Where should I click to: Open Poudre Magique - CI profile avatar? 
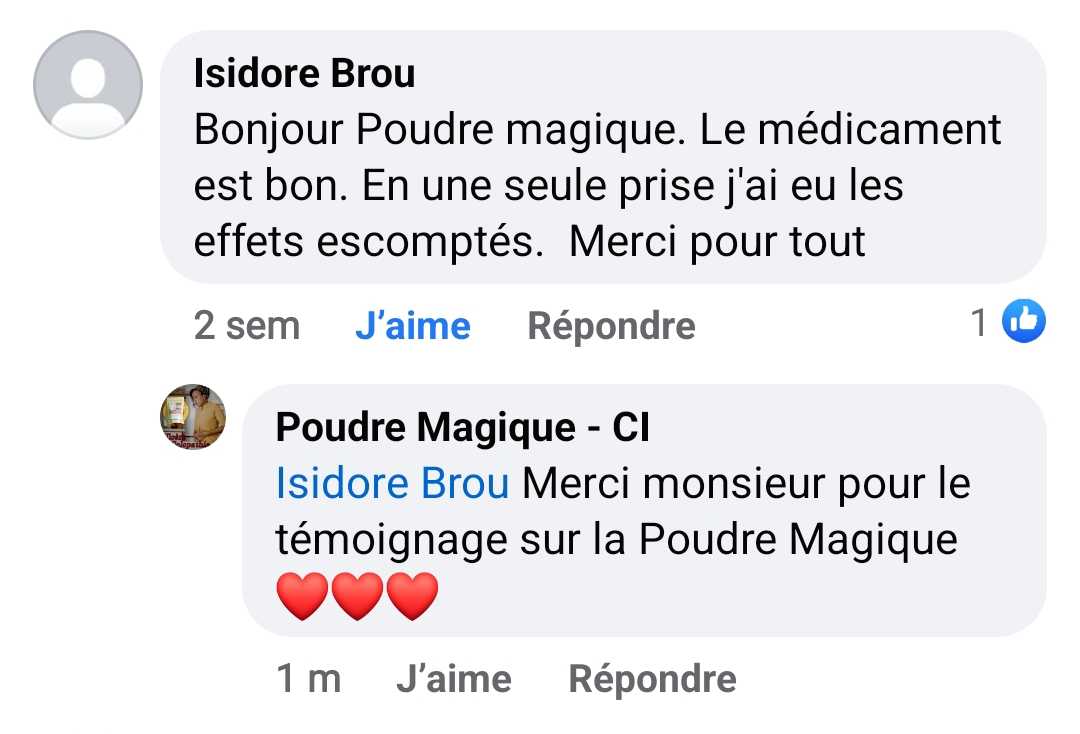pyautogui.click(x=193, y=417)
